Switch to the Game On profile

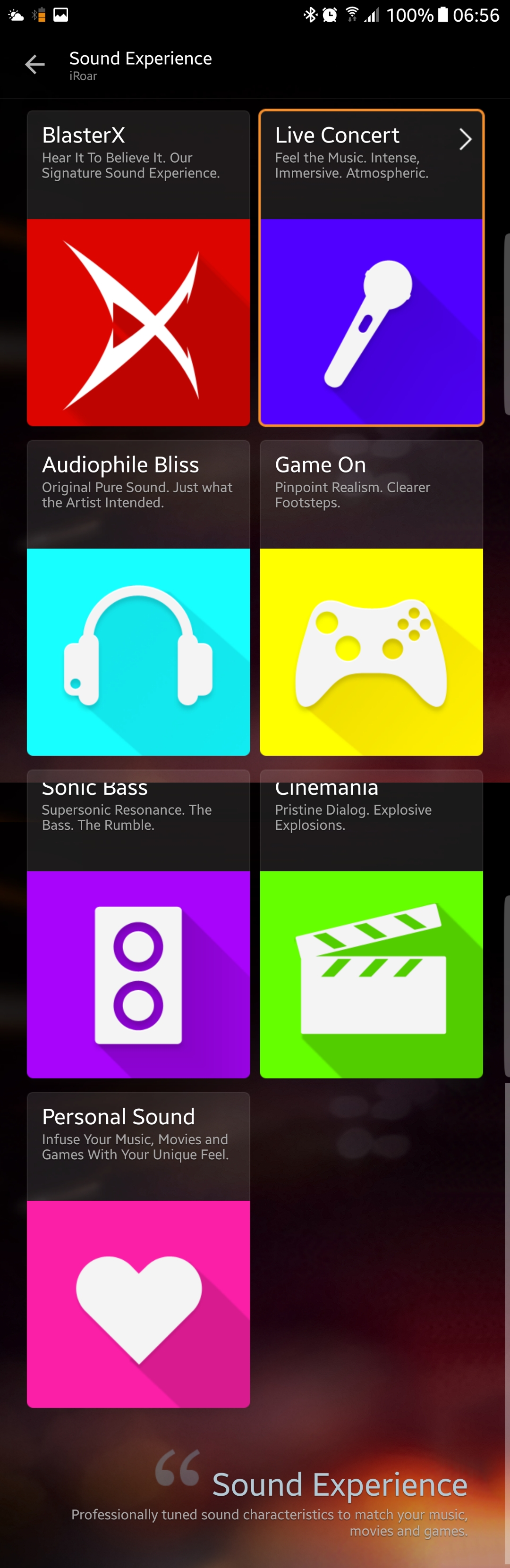[x=371, y=598]
